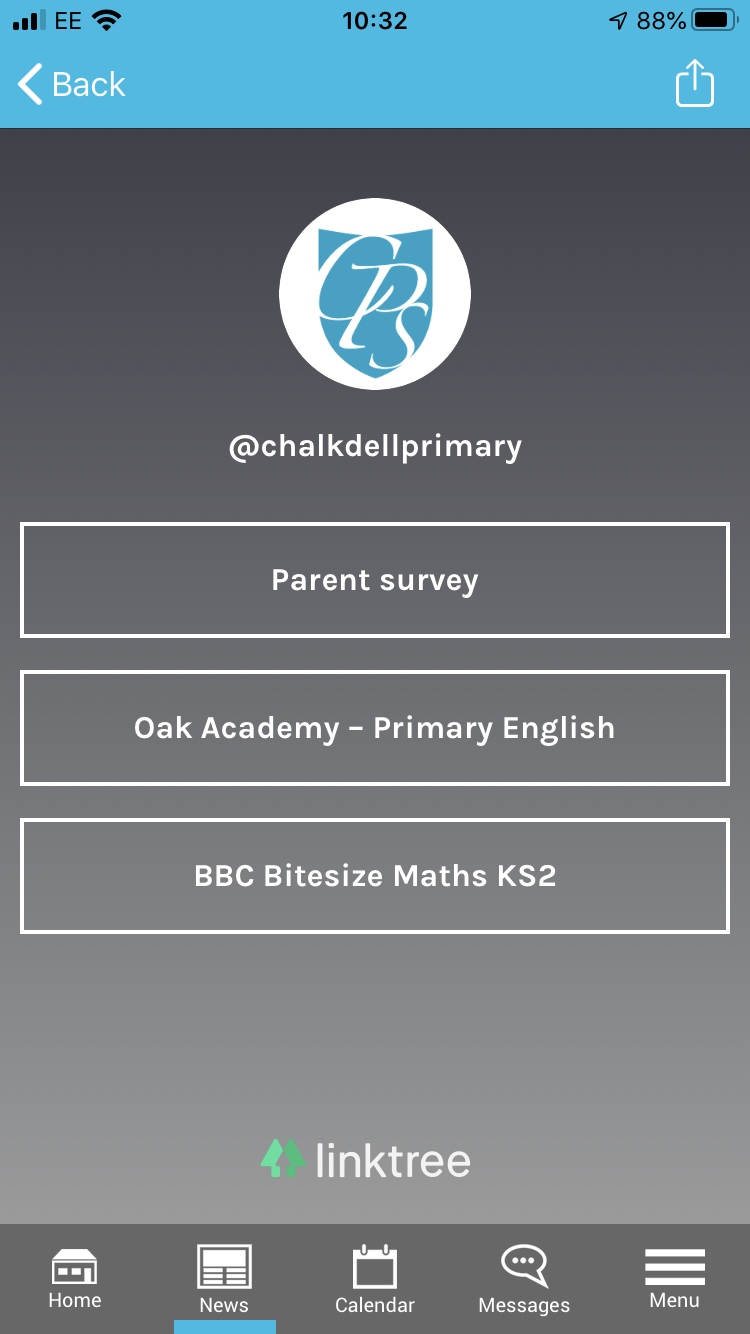Open the Parent survey link

(375, 580)
